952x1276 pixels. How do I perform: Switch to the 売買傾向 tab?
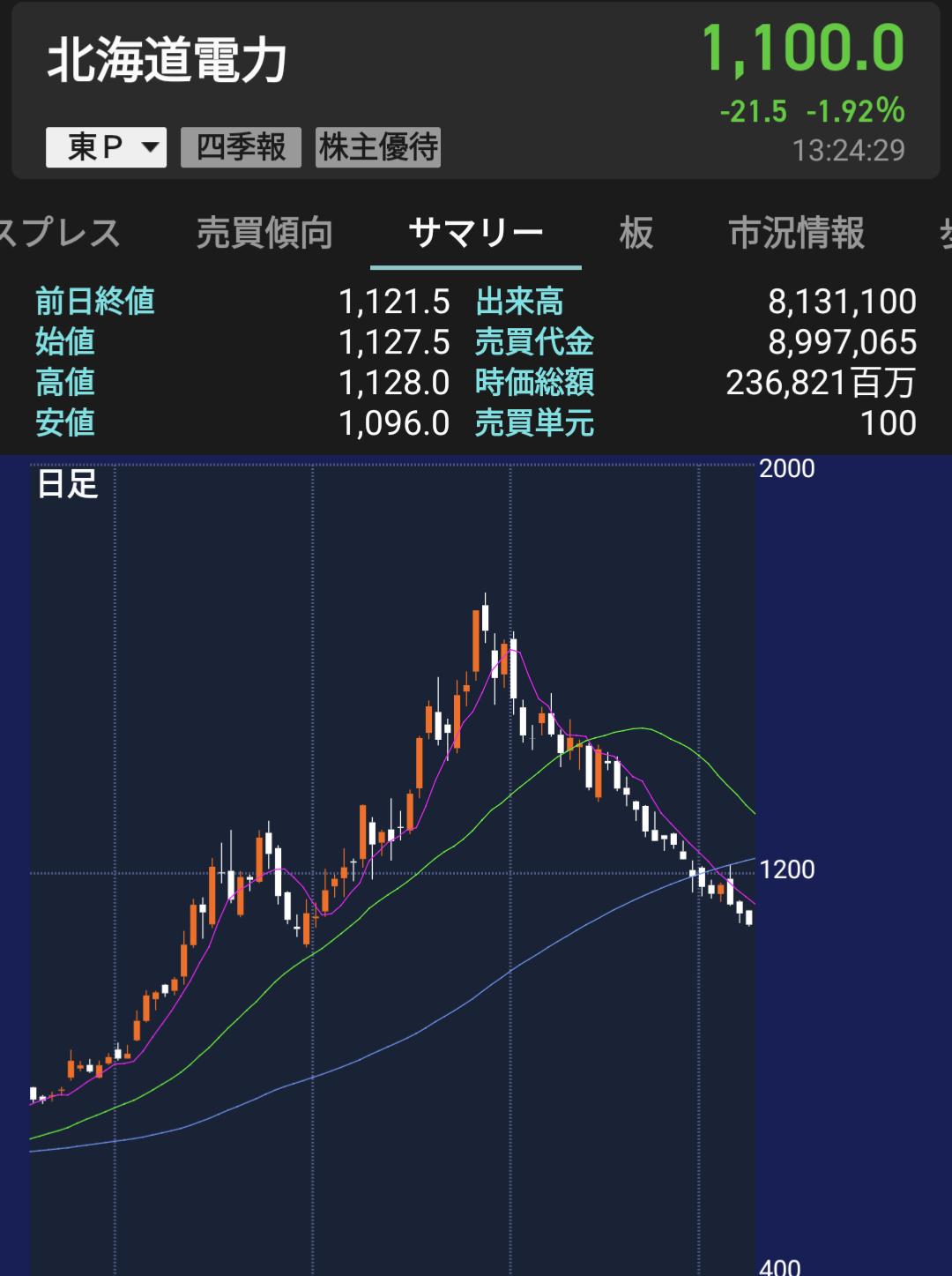click(264, 234)
